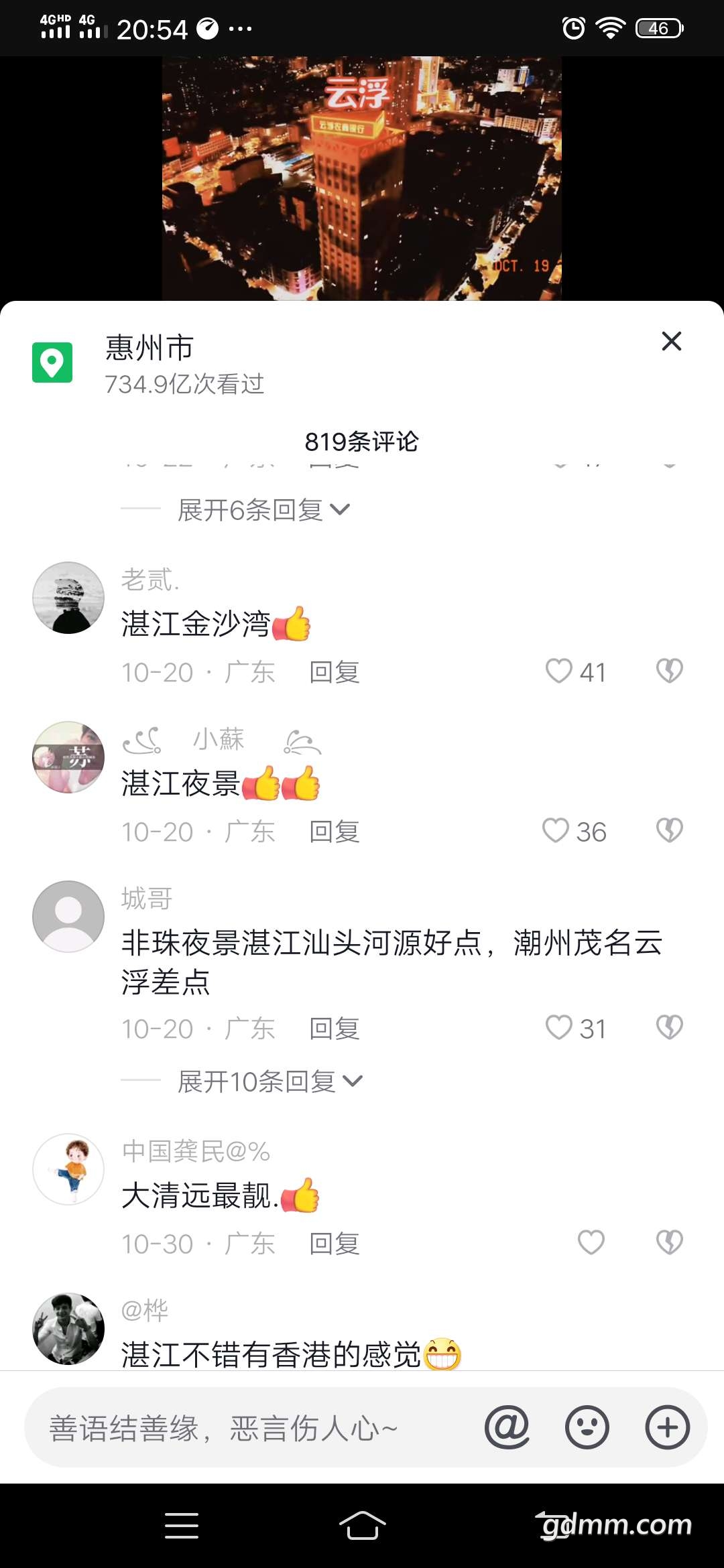Close the comments panel
The width and height of the screenshot is (724, 1568).
pos(671,341)
